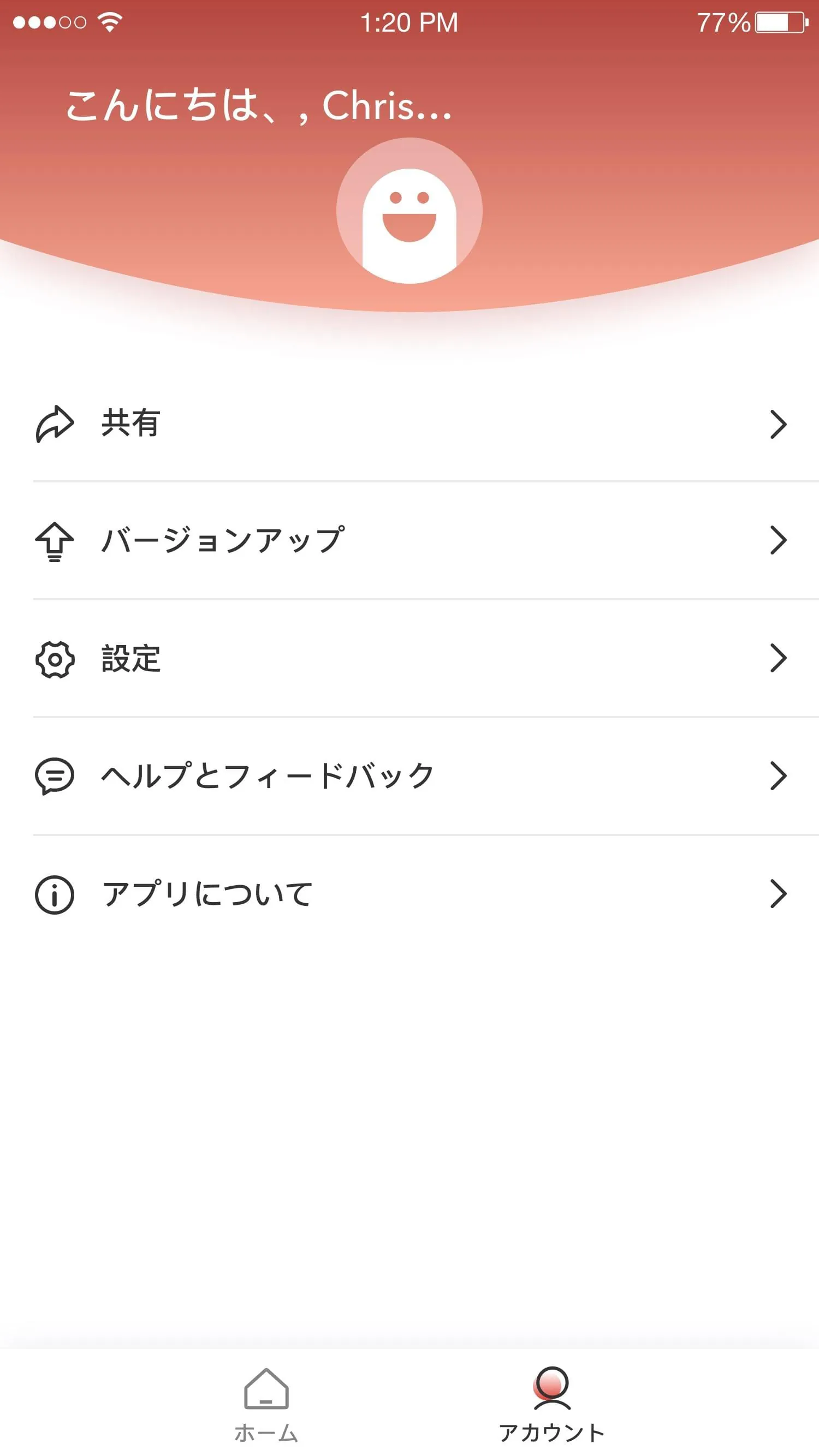819x1456 pixels.
Task: Tap the ghost profile avatar
Action: (x=409, y=211)
